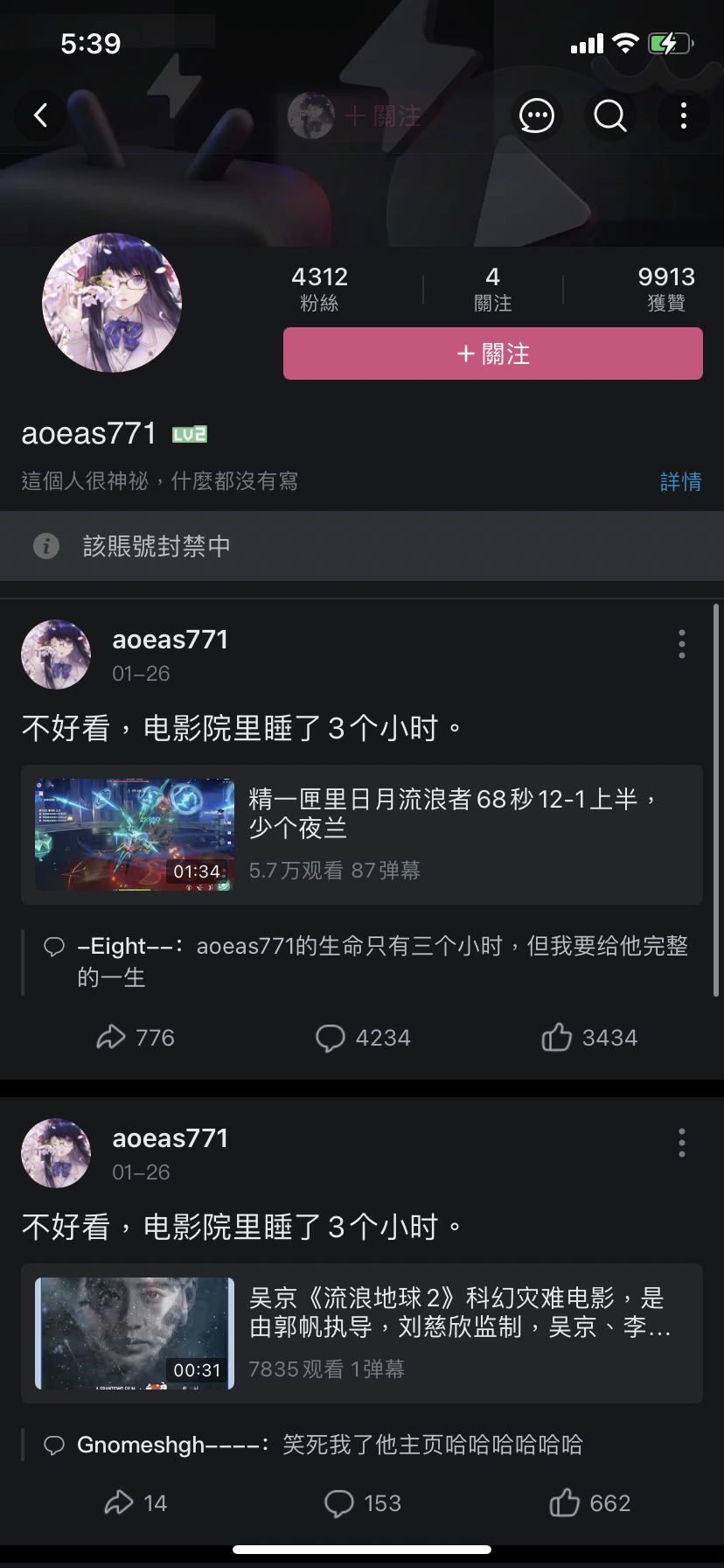Image resolution: width=724 pixels, height=1568 pixels.
Task: Like the post with 3434 likes
Action: pyautogui.click(x=589, y=1038)
